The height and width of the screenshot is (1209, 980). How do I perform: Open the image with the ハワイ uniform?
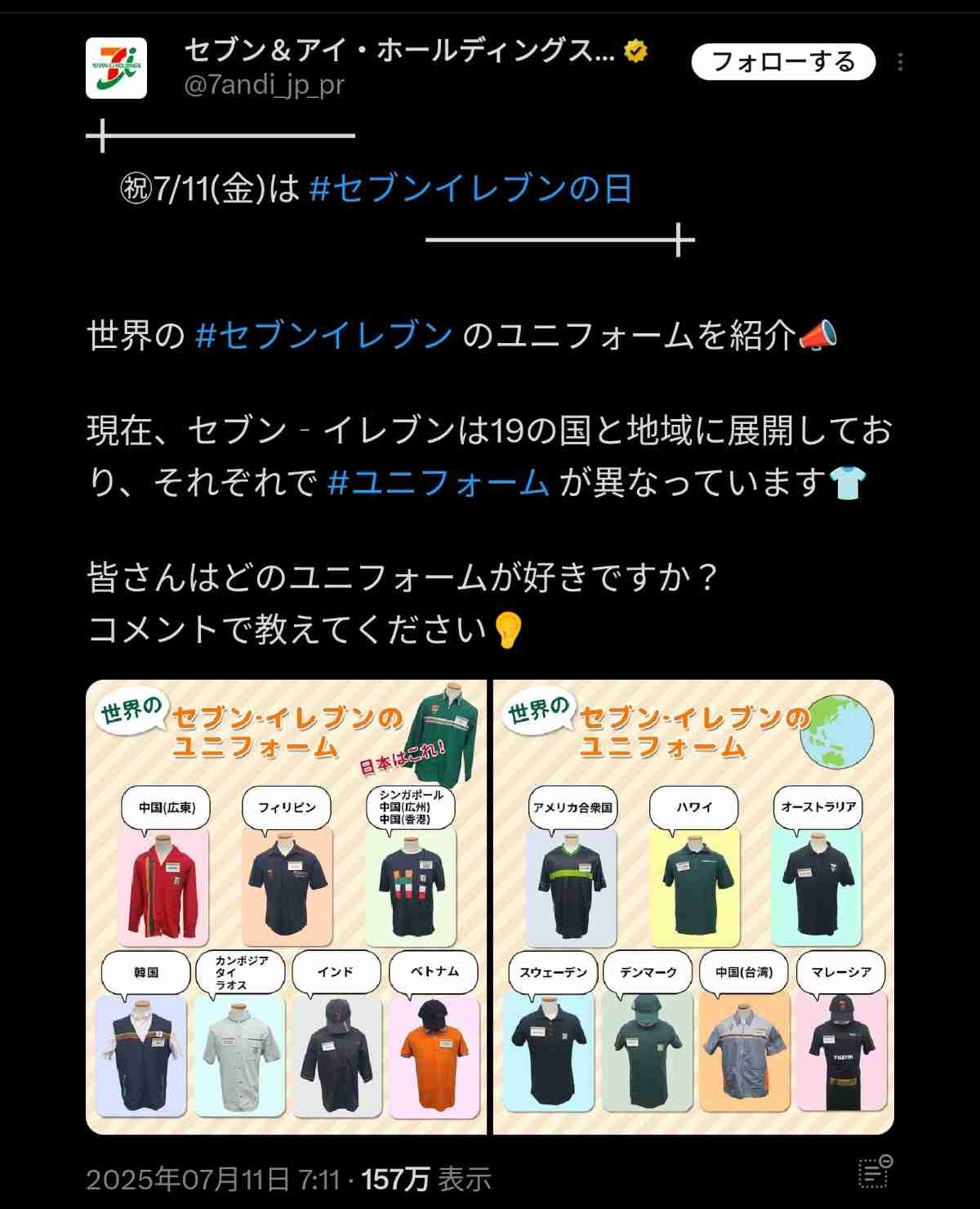[694, 907]
